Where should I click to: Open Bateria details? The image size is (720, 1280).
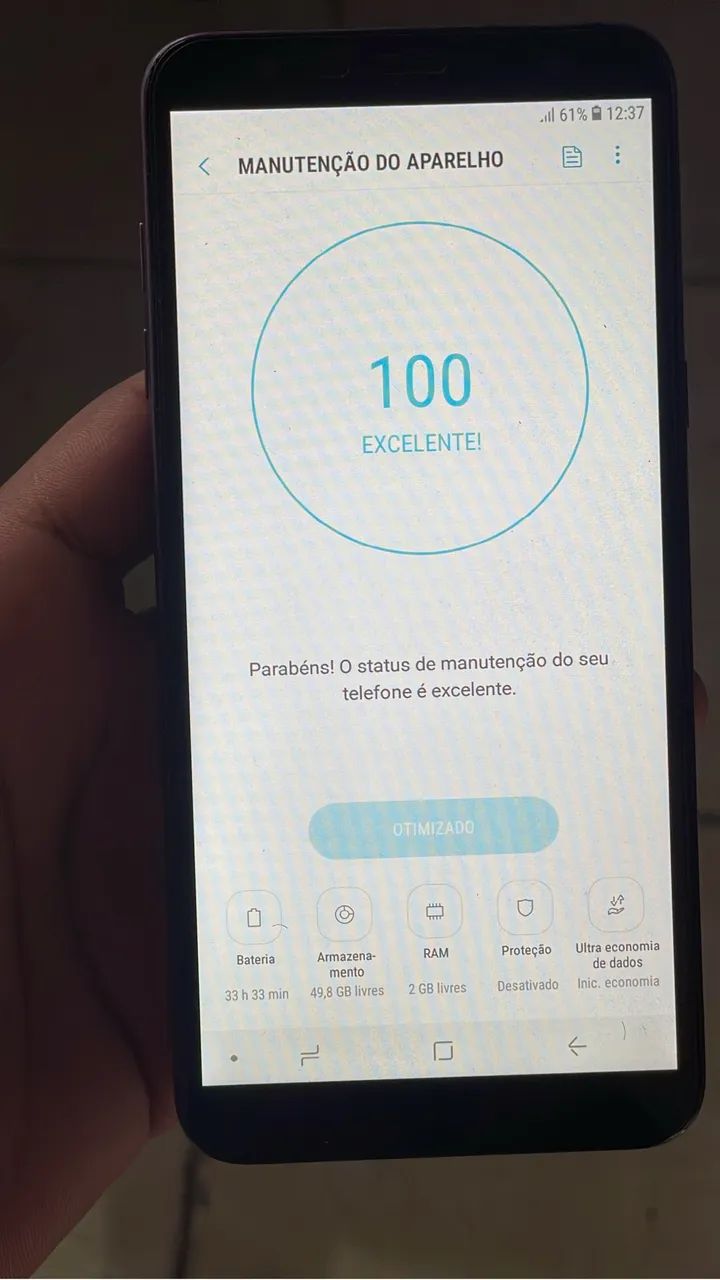[256, 945]
